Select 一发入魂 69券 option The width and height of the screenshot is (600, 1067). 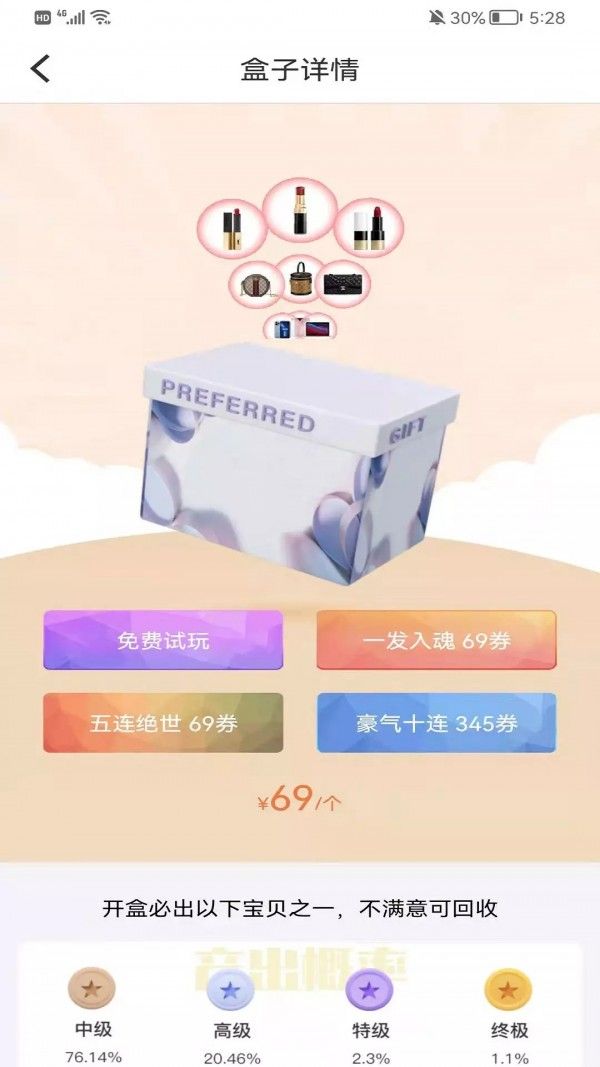436,641
